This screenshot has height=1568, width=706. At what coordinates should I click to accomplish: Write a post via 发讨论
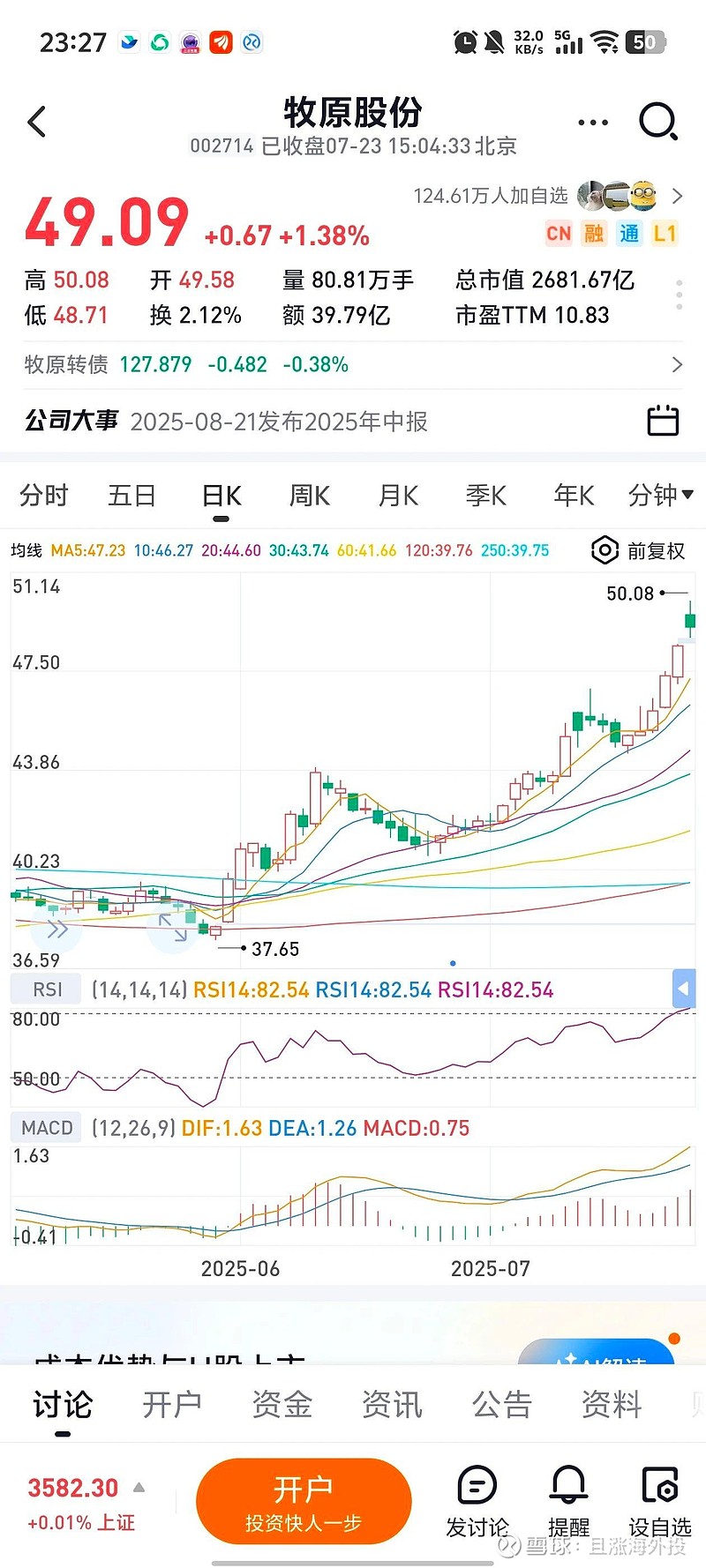(x=477, y=1502)
